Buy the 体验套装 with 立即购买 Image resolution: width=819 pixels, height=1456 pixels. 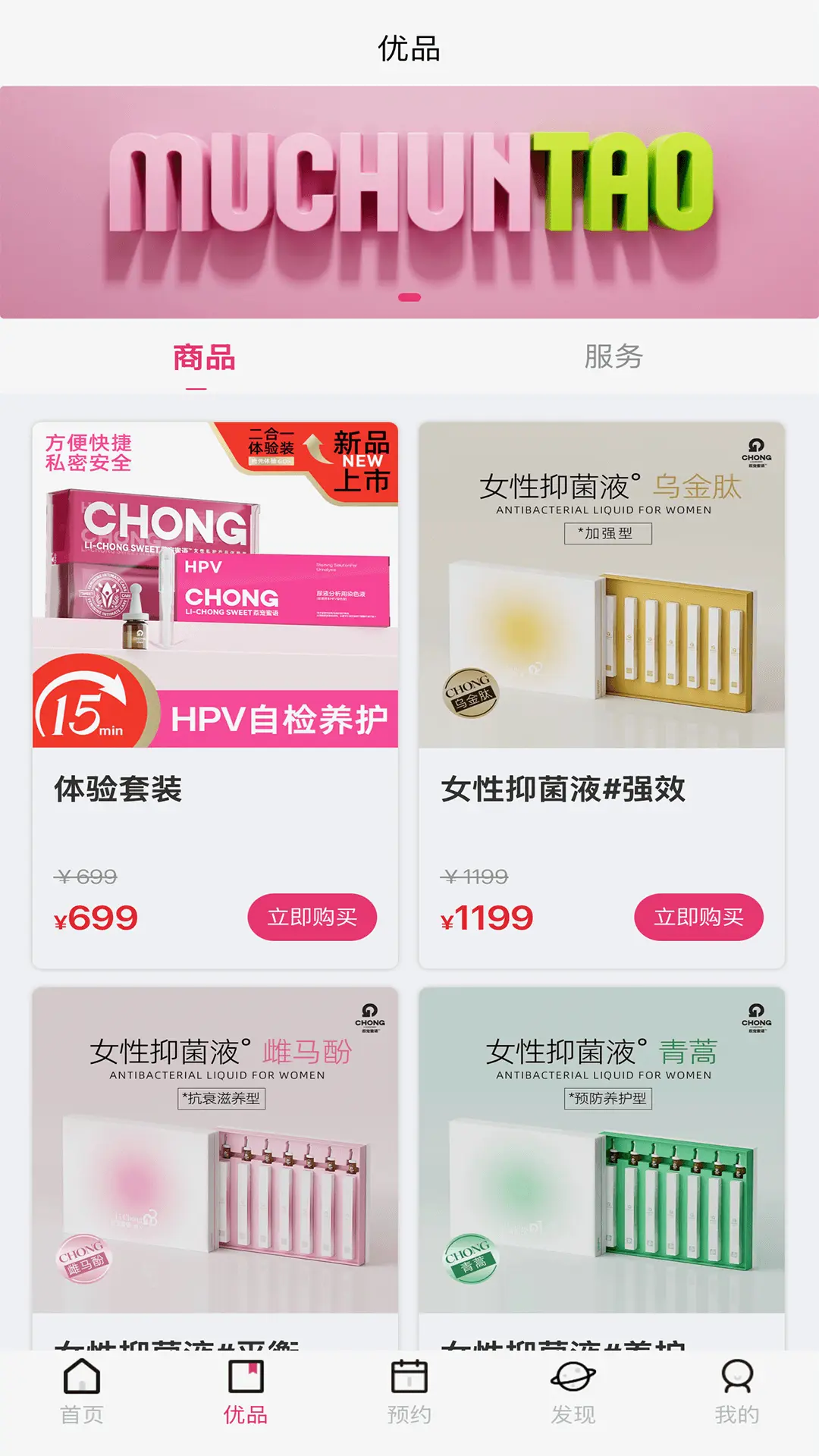[x=312, y=917]
